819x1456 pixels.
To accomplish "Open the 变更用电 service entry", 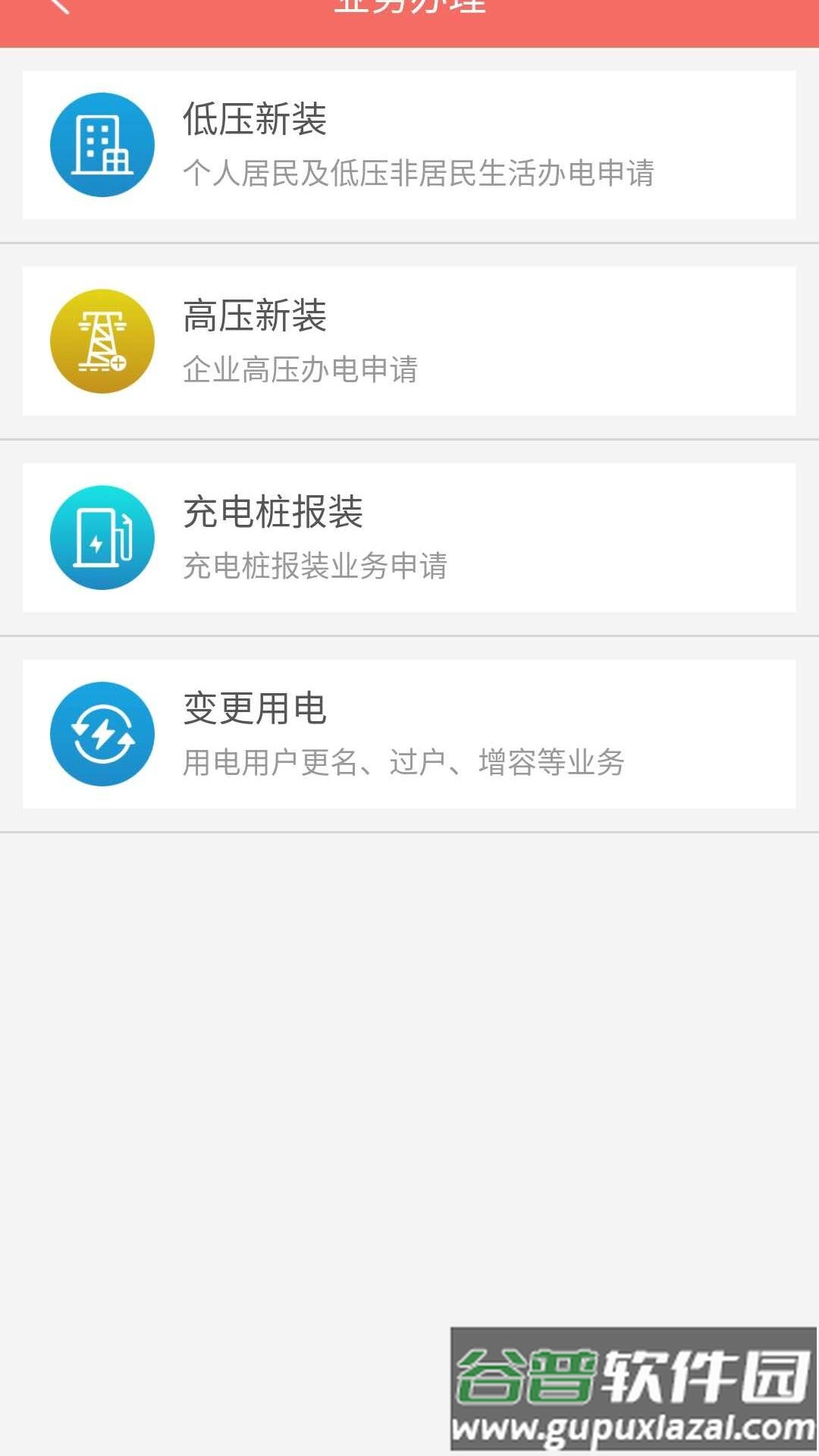I will 409,733.
